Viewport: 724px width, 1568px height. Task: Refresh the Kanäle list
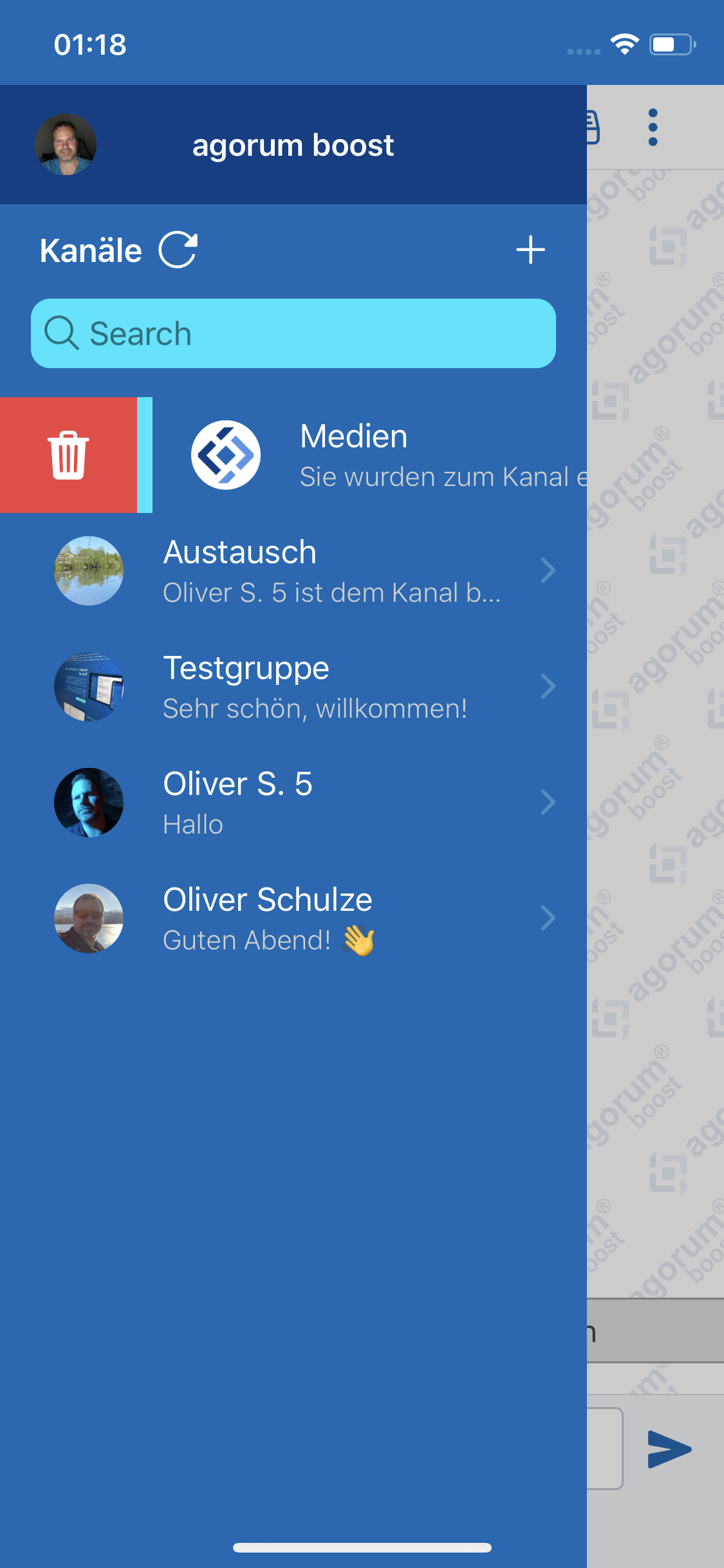[x=178, y=250]
